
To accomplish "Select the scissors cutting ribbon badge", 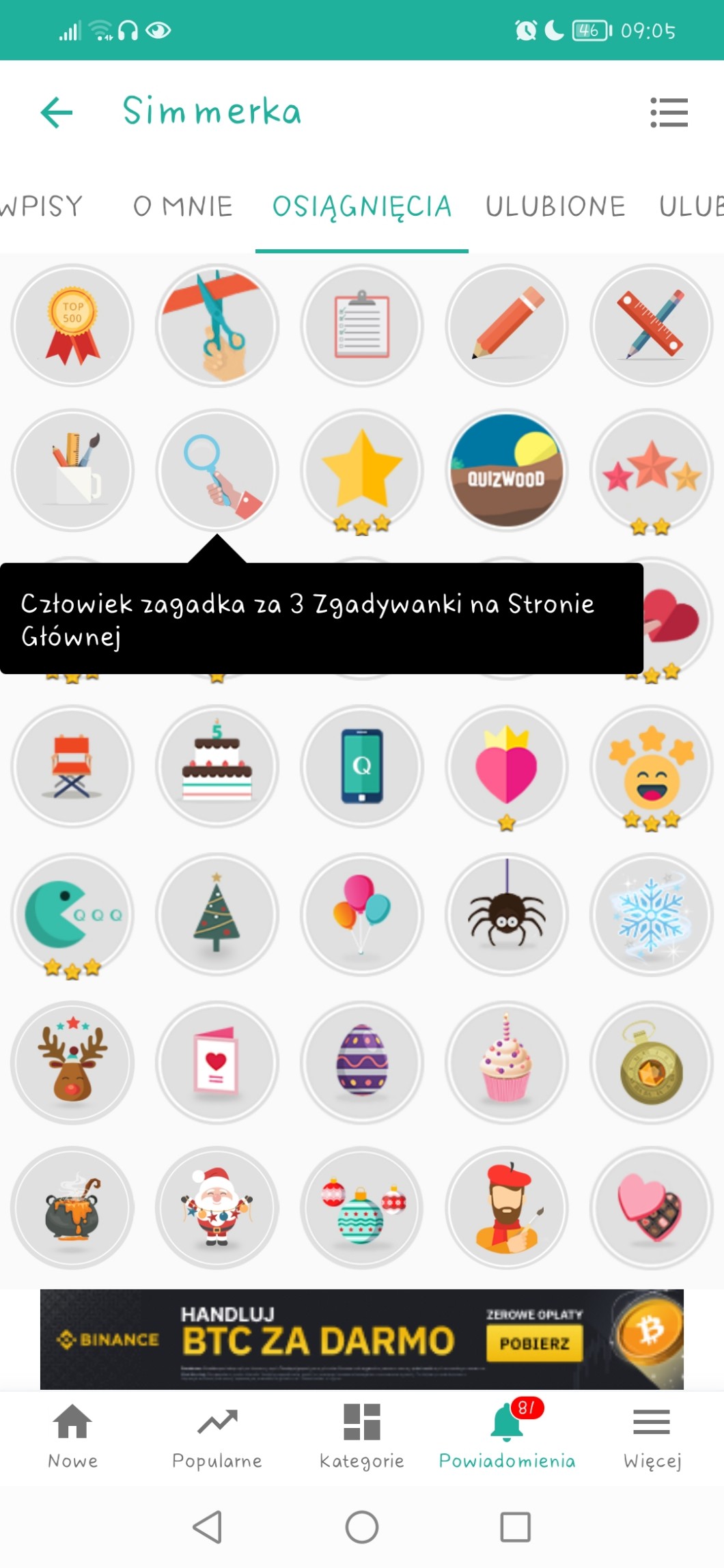I will click(x=217, y=326).
